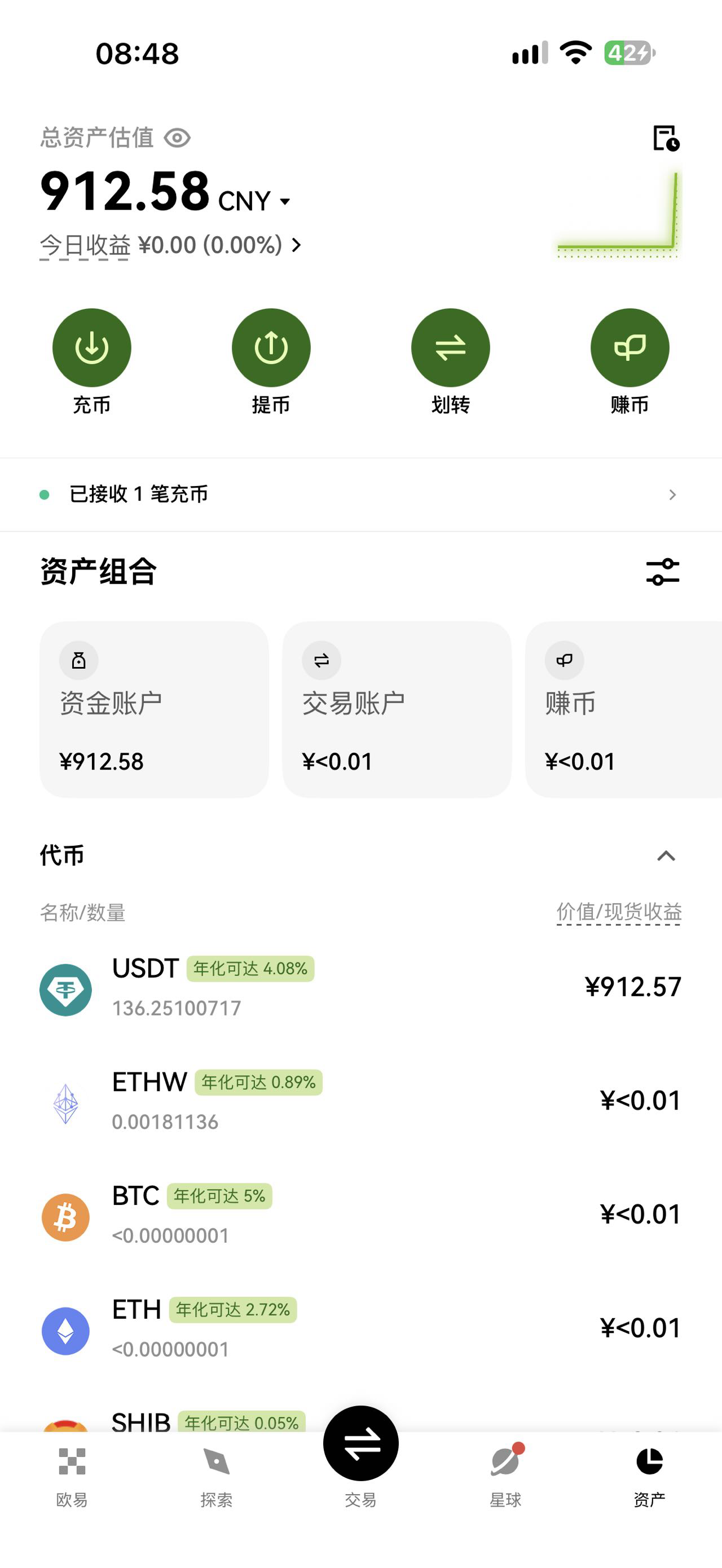Open the 资金账户 card
Viewport: 722px width, 1568px height.
pos(154,709)
